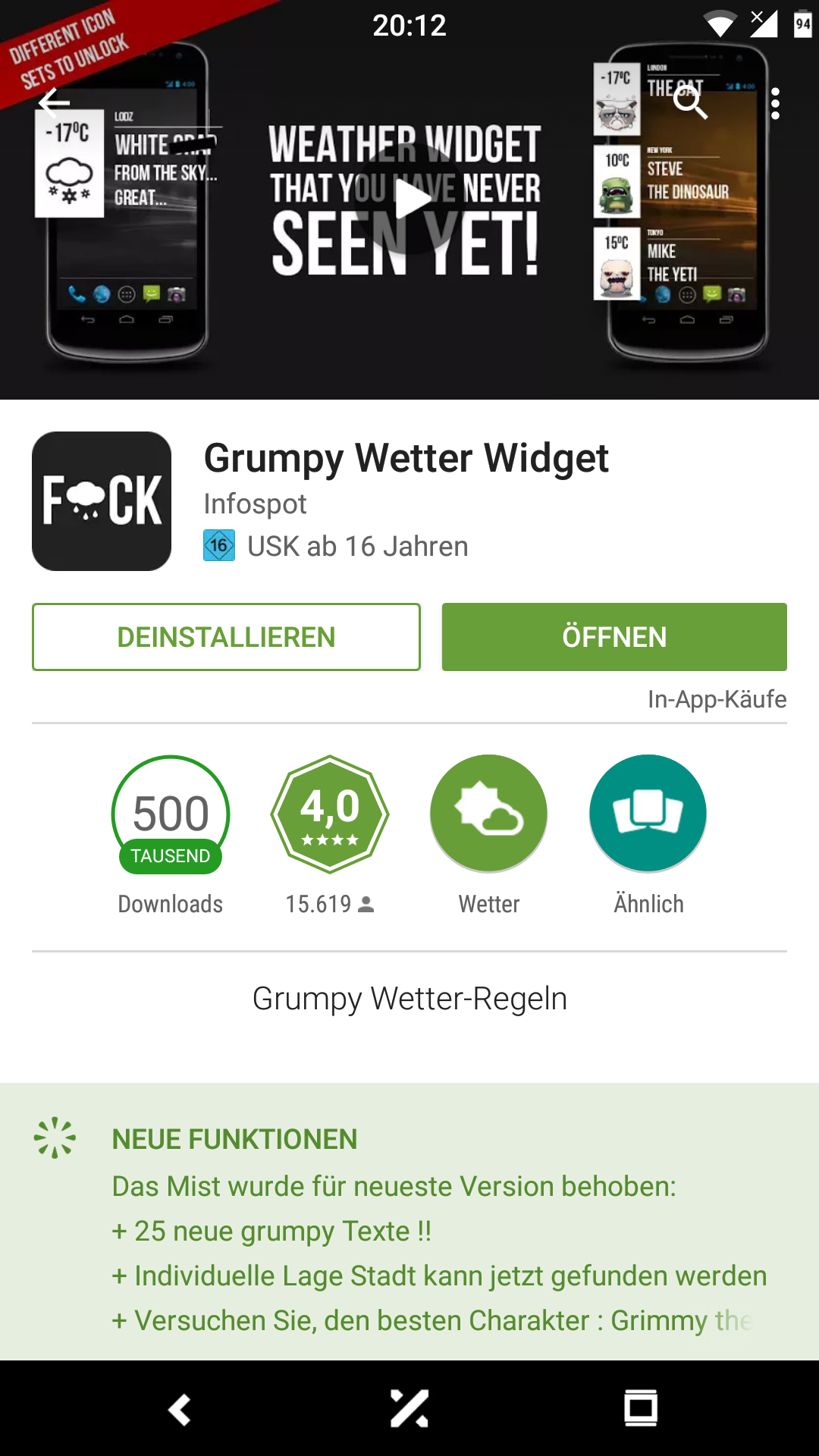
Task: Open the three-dot overflow menu
Action: click(x=775, y=103)
